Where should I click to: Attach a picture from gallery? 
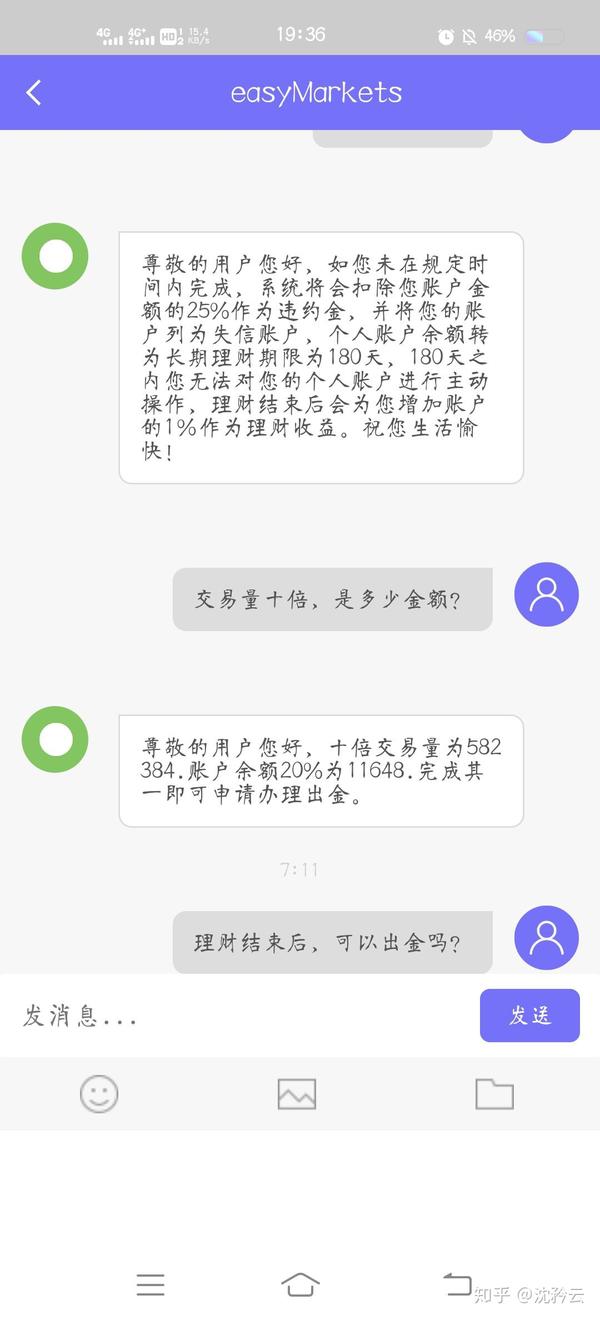(x=297, y=1094)
